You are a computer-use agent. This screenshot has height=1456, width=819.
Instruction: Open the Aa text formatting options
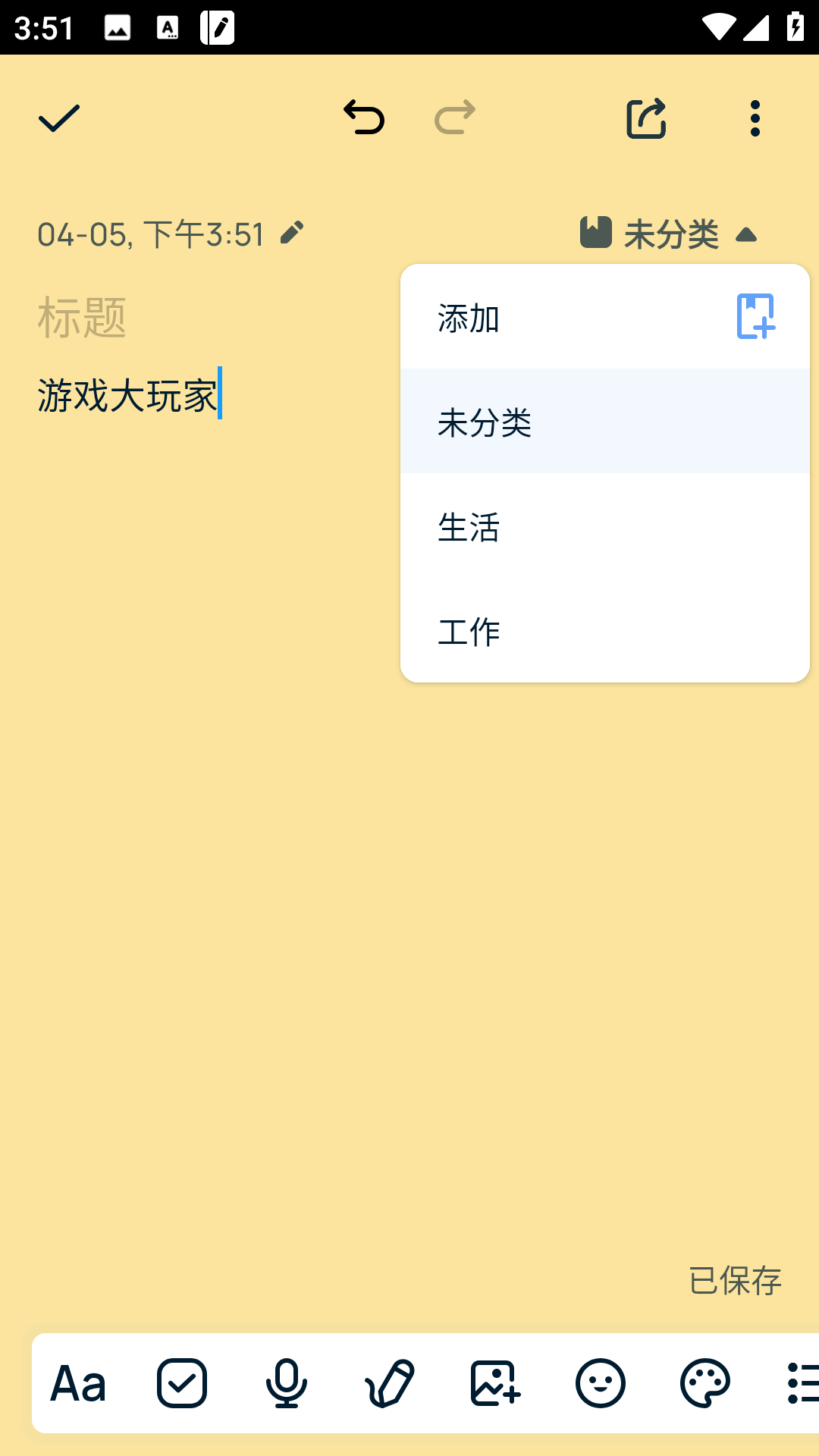point(78,1384)
